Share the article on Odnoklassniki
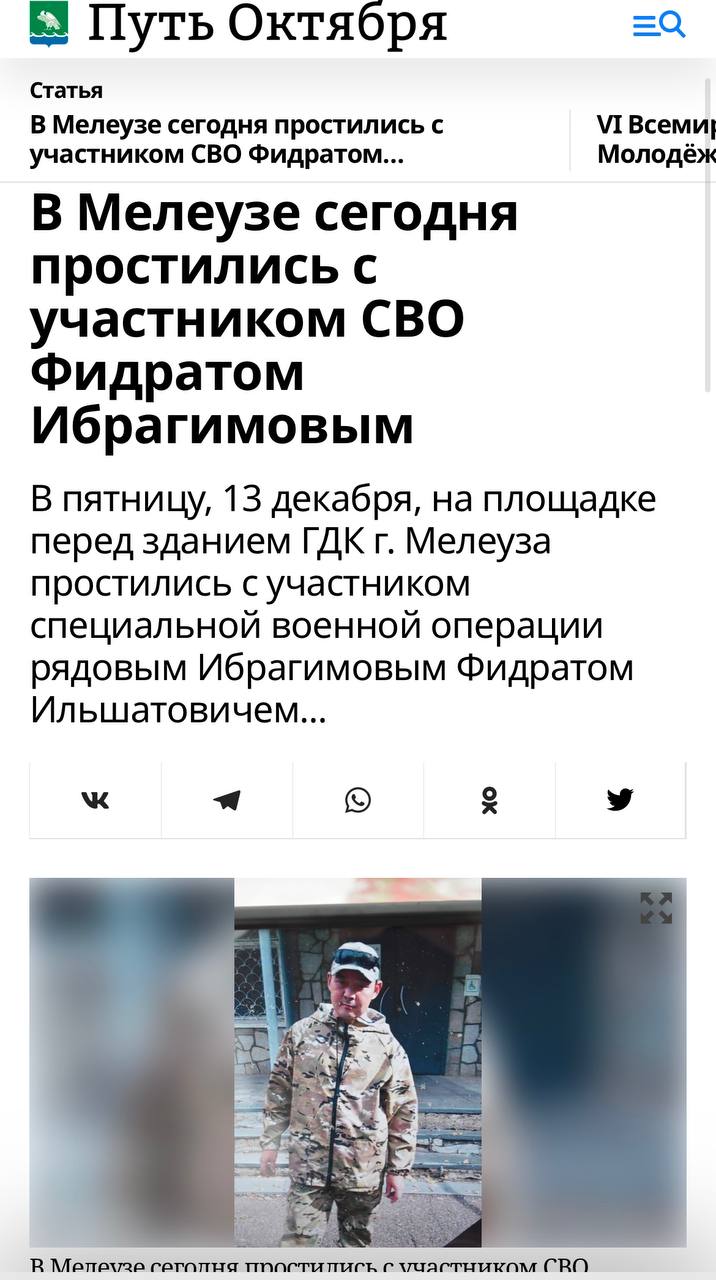 489,800
